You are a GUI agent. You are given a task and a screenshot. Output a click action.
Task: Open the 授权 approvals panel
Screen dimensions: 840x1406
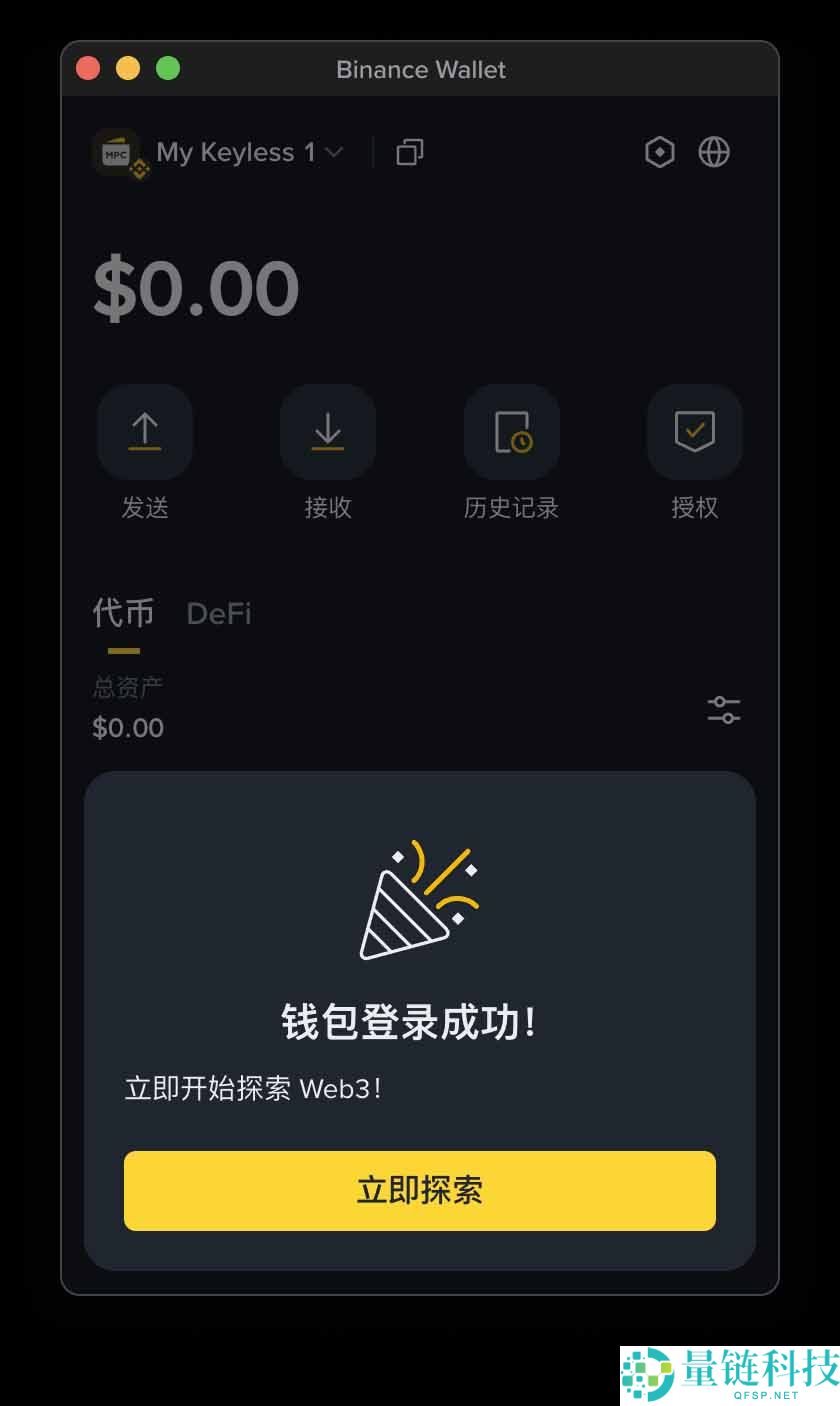coord(694,432)
